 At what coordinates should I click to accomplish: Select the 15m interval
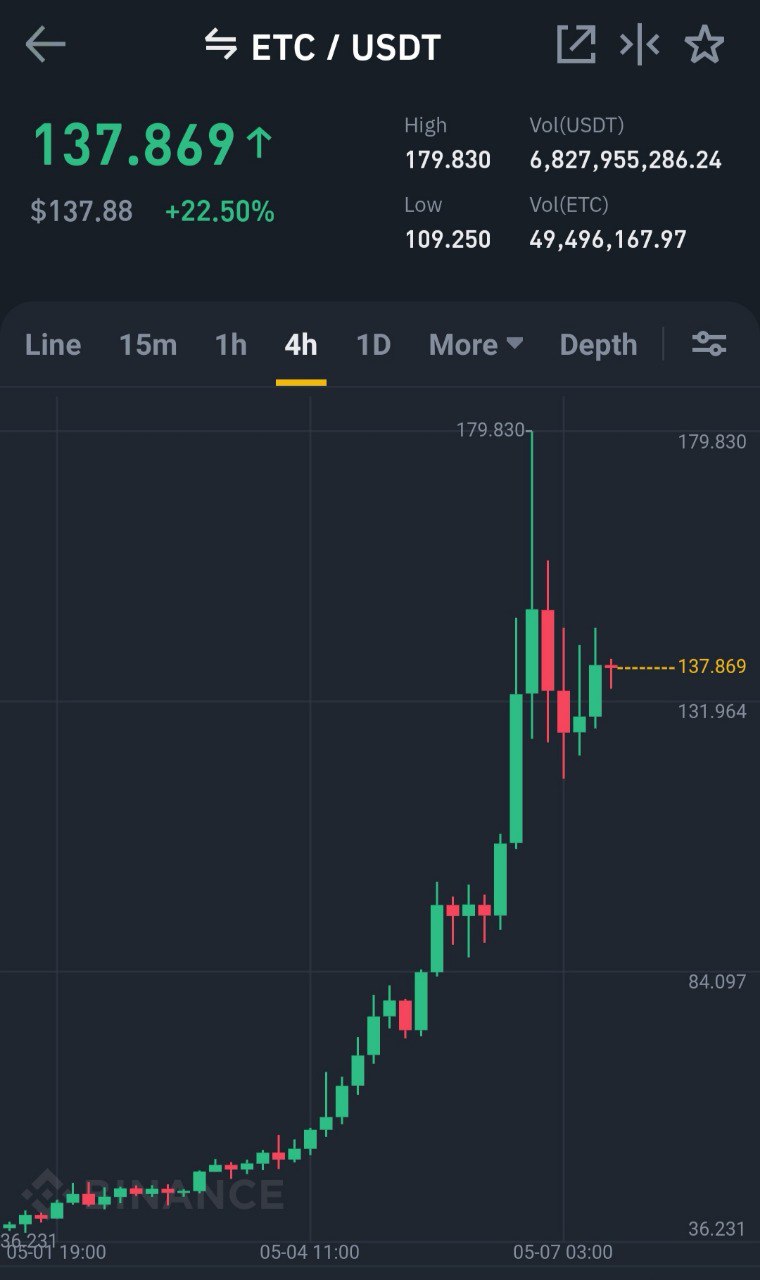tap(148, 345)
